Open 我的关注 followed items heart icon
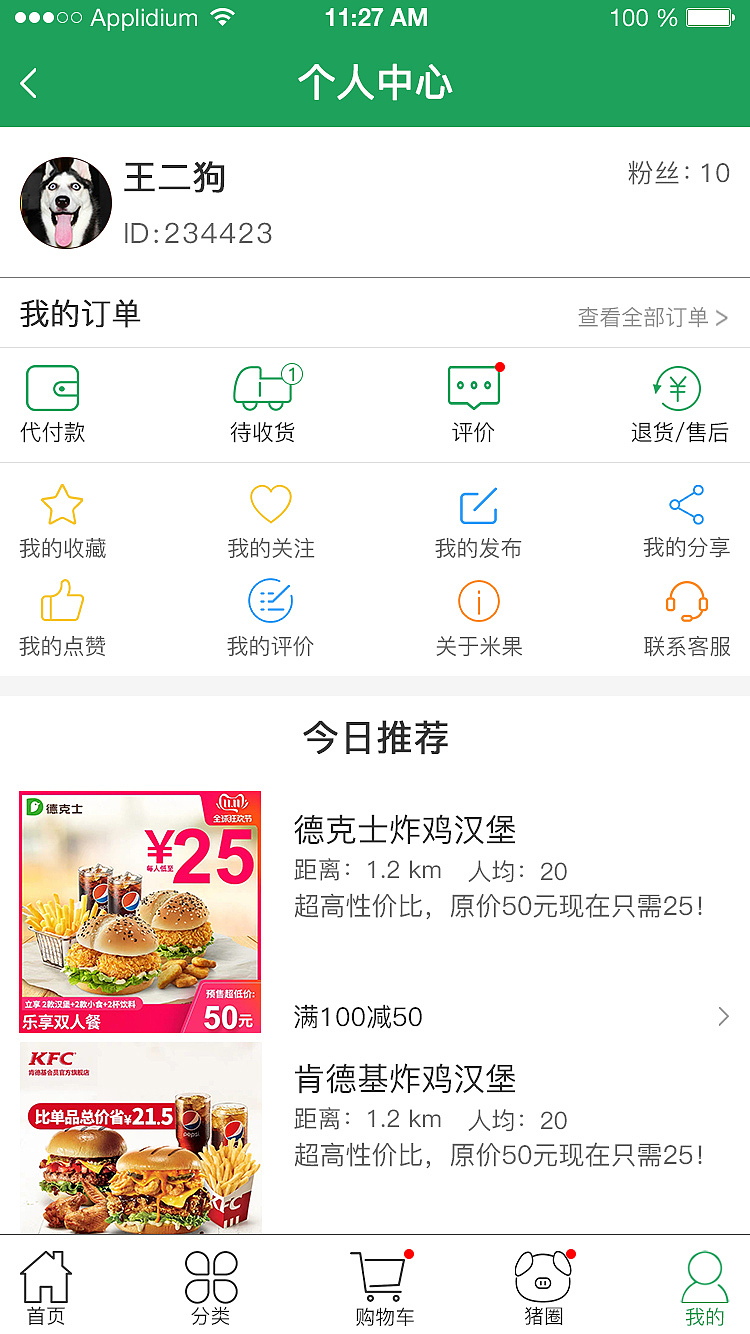The width and height of the screenshot is (750, 1334). point(270,518)
